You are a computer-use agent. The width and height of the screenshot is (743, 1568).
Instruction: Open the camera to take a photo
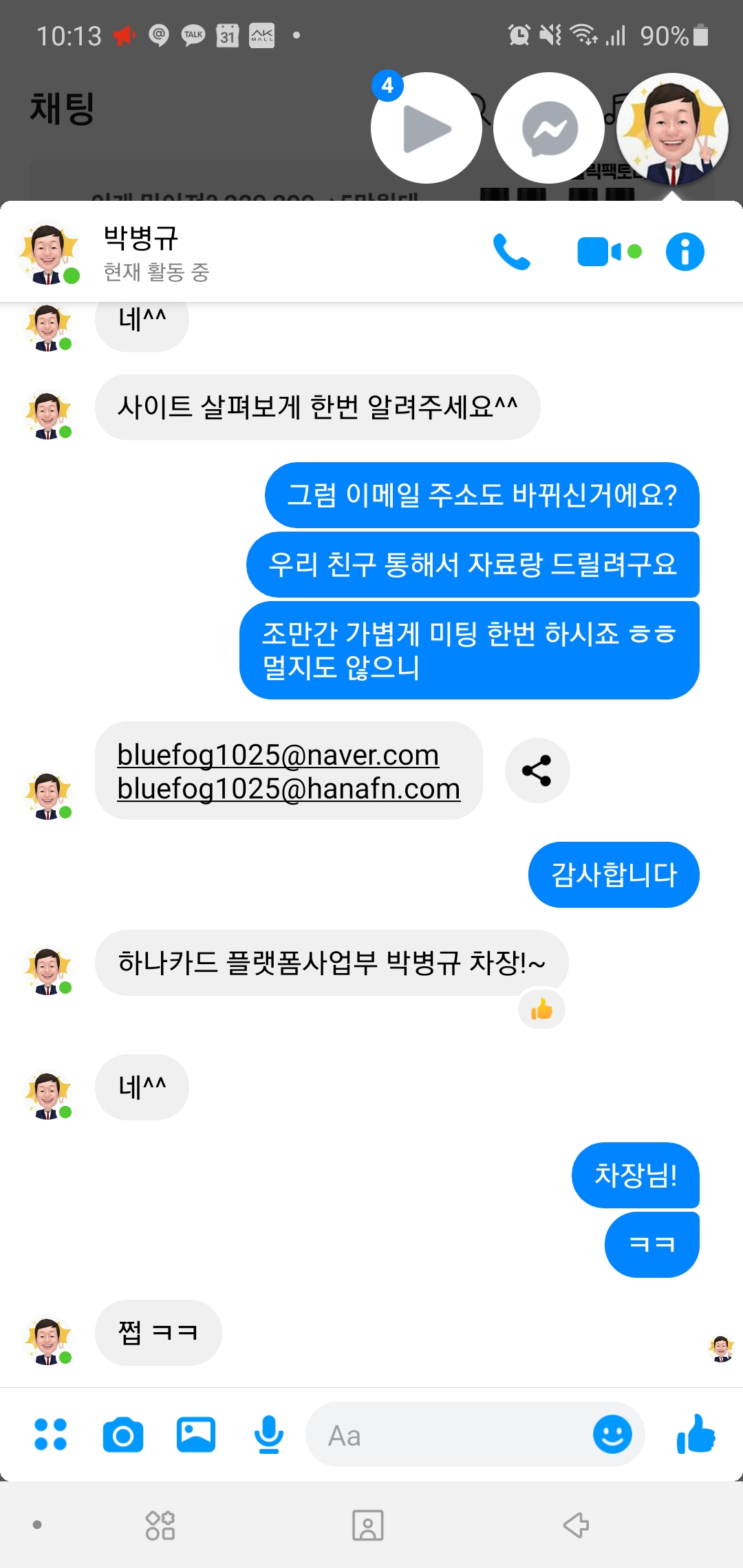click(123, 1435)
